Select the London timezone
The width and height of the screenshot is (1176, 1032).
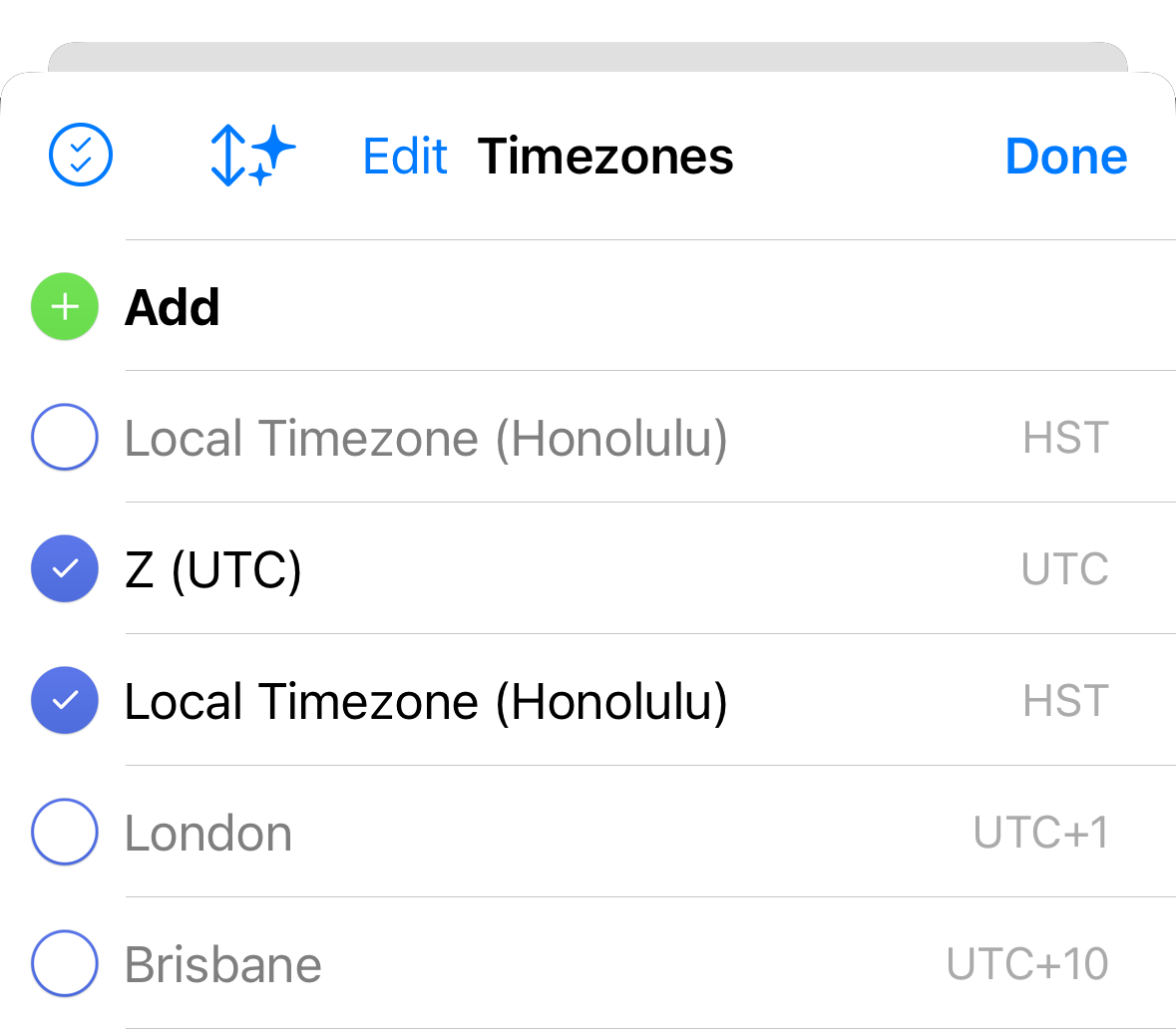(x=66, y=833)
